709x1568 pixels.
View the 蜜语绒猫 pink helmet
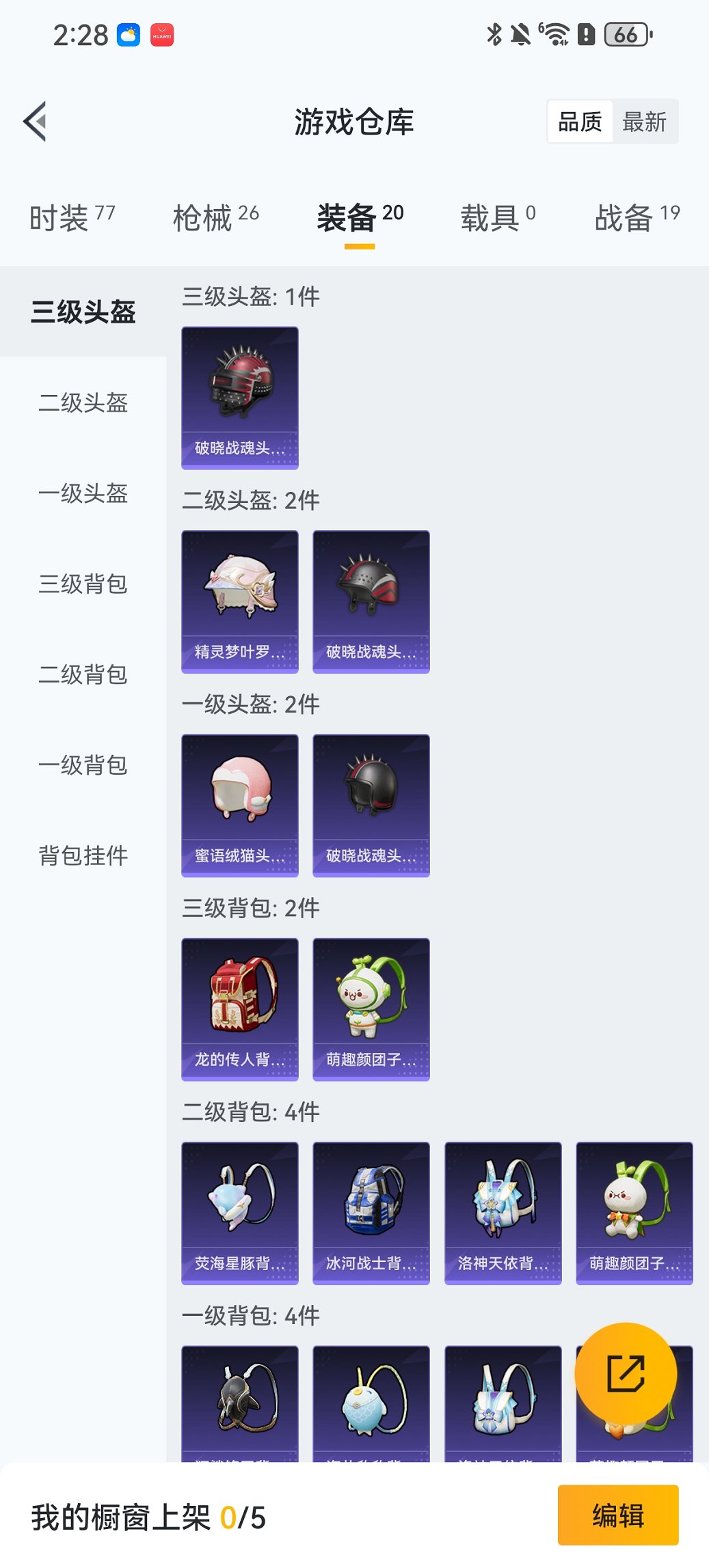(x=240, y=804)
